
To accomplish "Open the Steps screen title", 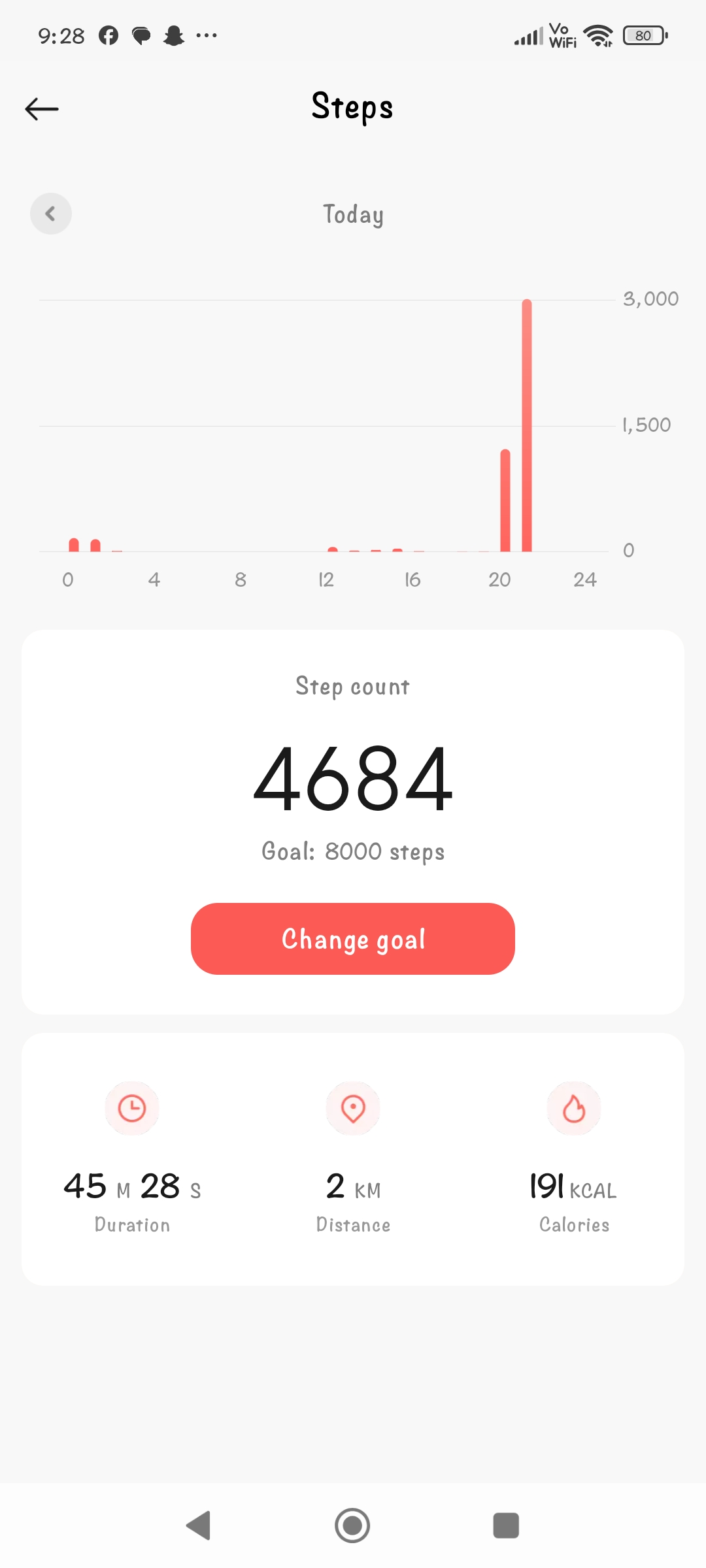I will click(x=352, y=106).
